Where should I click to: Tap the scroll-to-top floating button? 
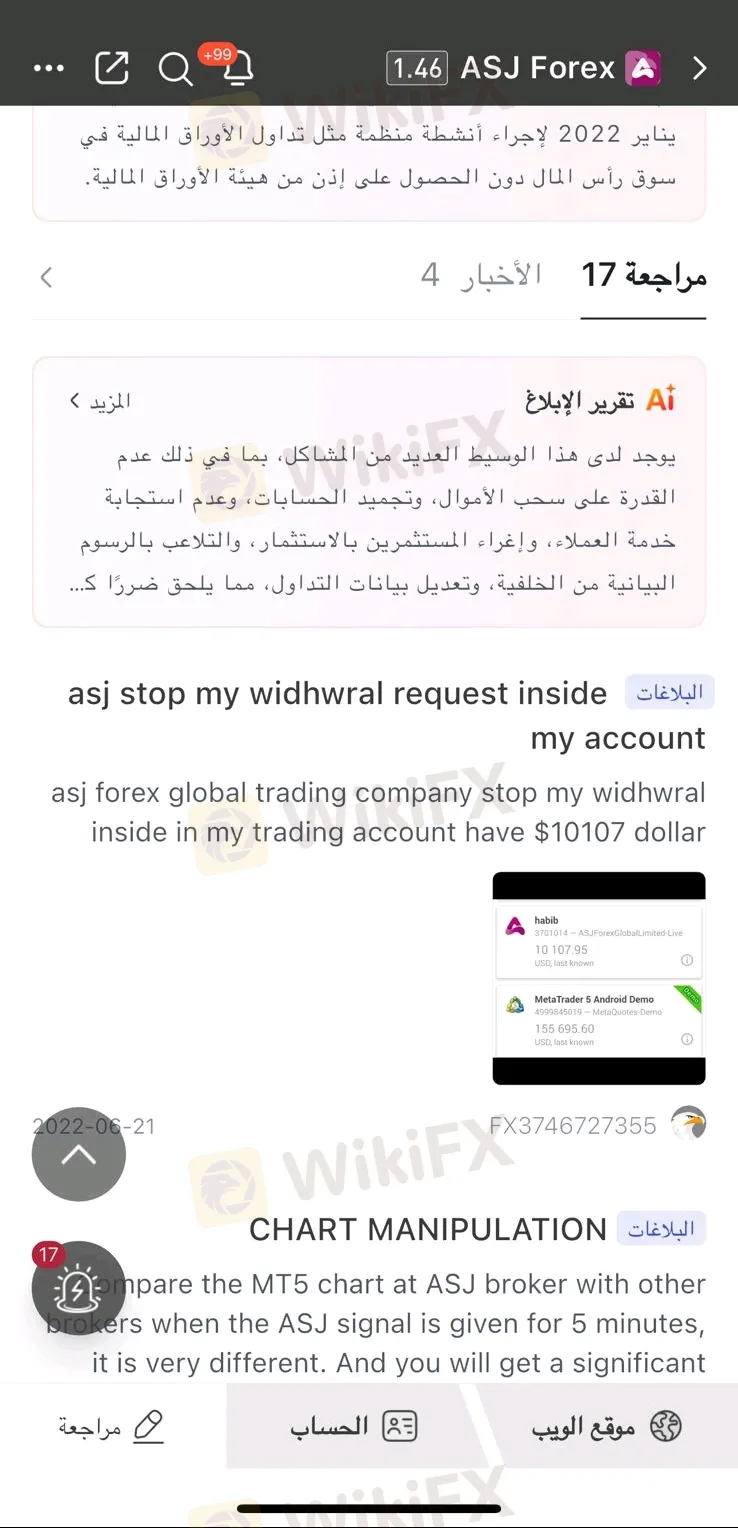79,1154
